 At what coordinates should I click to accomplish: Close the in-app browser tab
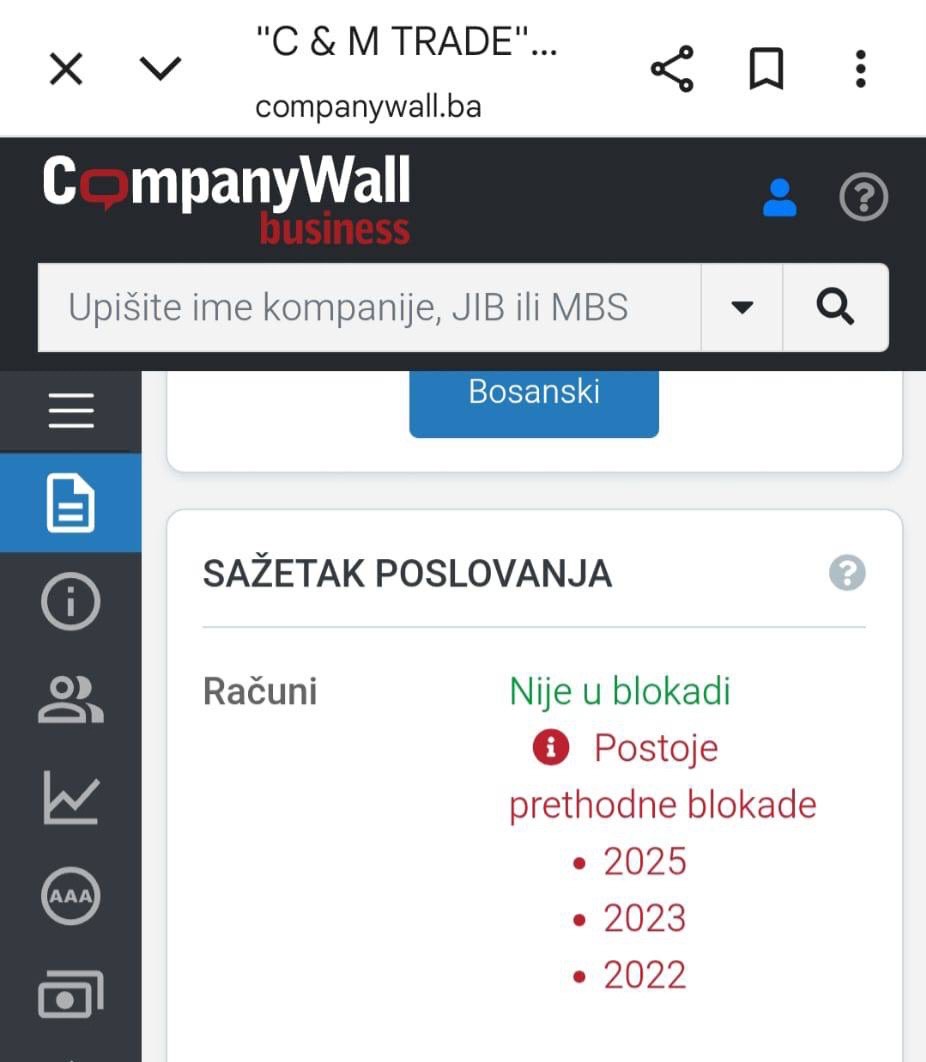pyautogui.click(x=66, y=70)
